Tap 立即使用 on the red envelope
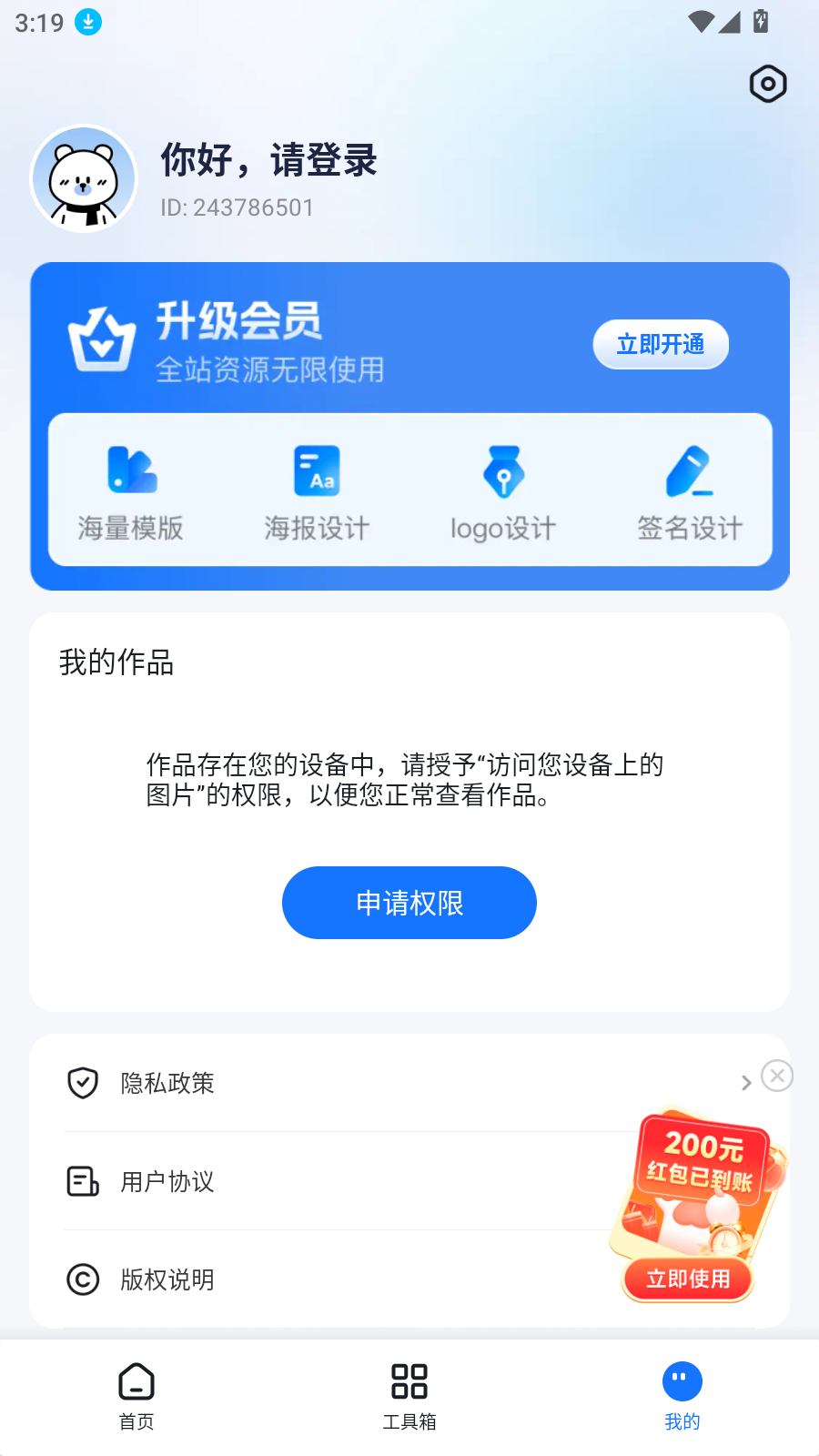 (687, 1279)
